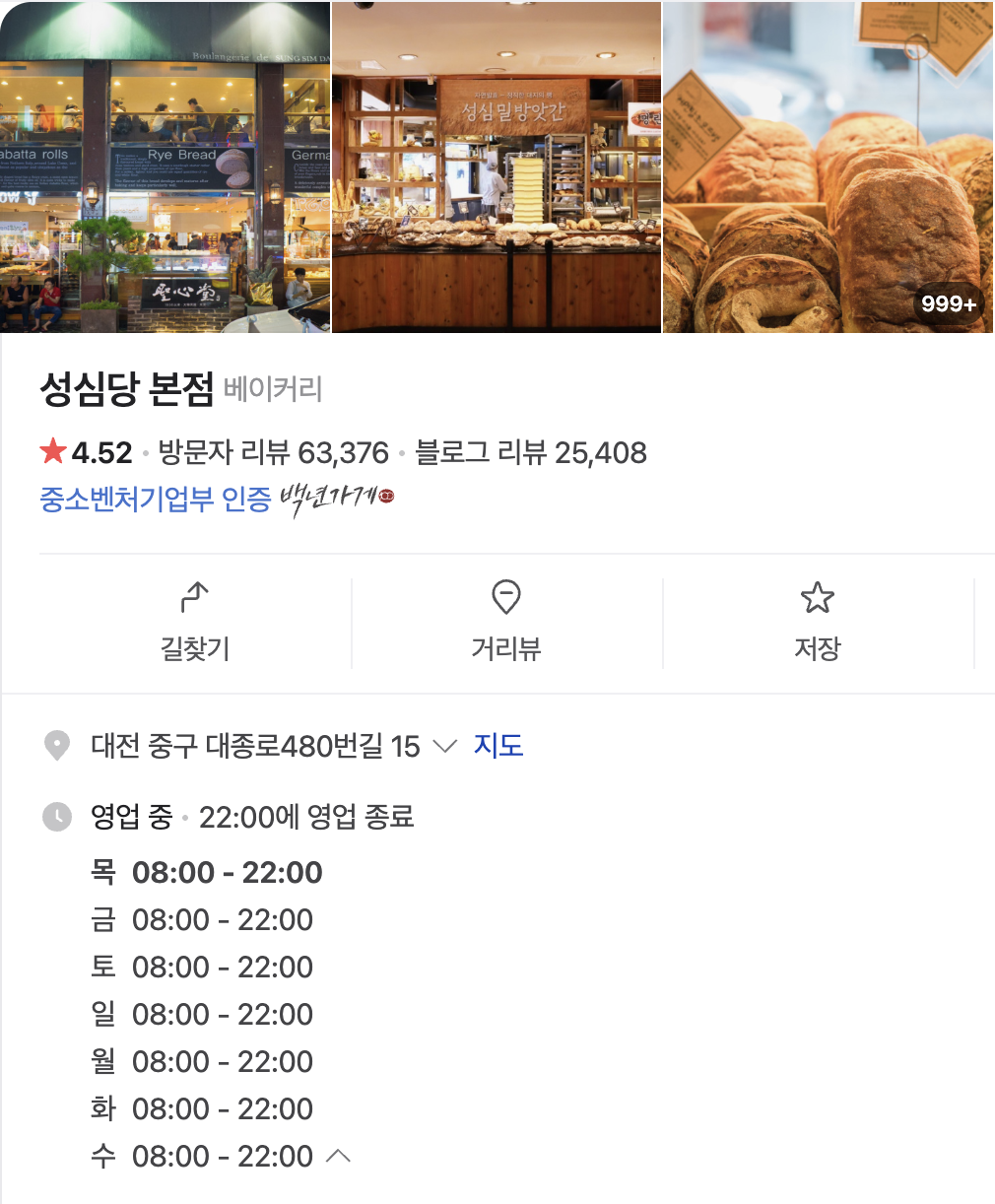Open the 지도 map link
The width and height of the screenshot is (995, 1204).
pos(498,745)
